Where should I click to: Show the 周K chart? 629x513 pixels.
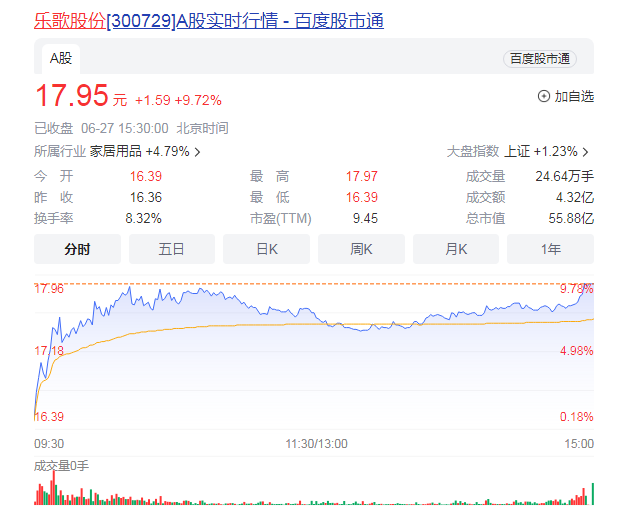(x=361, y=249)
